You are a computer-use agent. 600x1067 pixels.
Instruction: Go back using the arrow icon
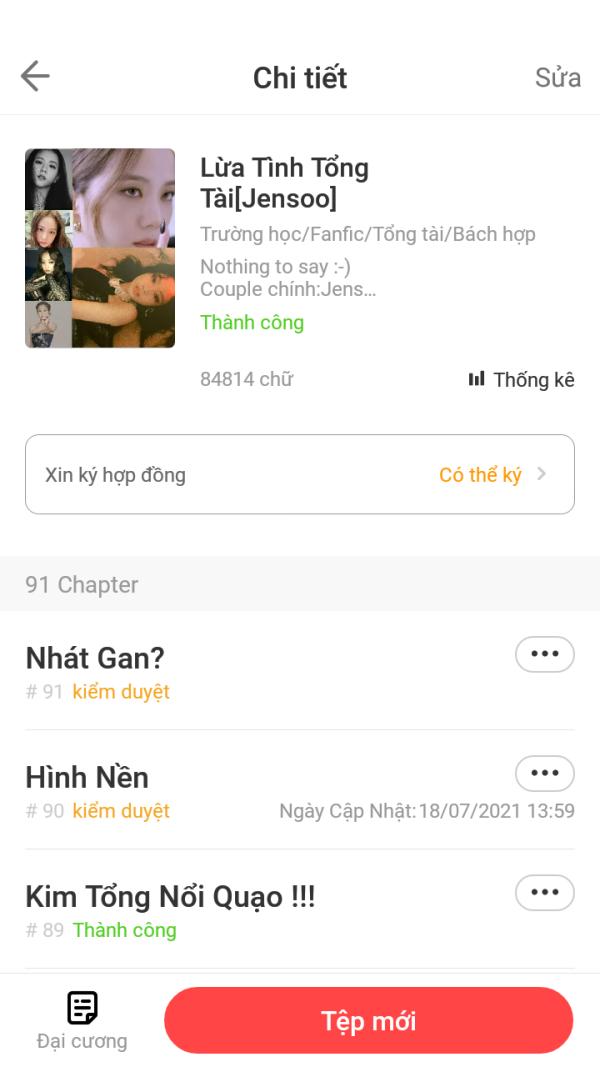(35, 76)
